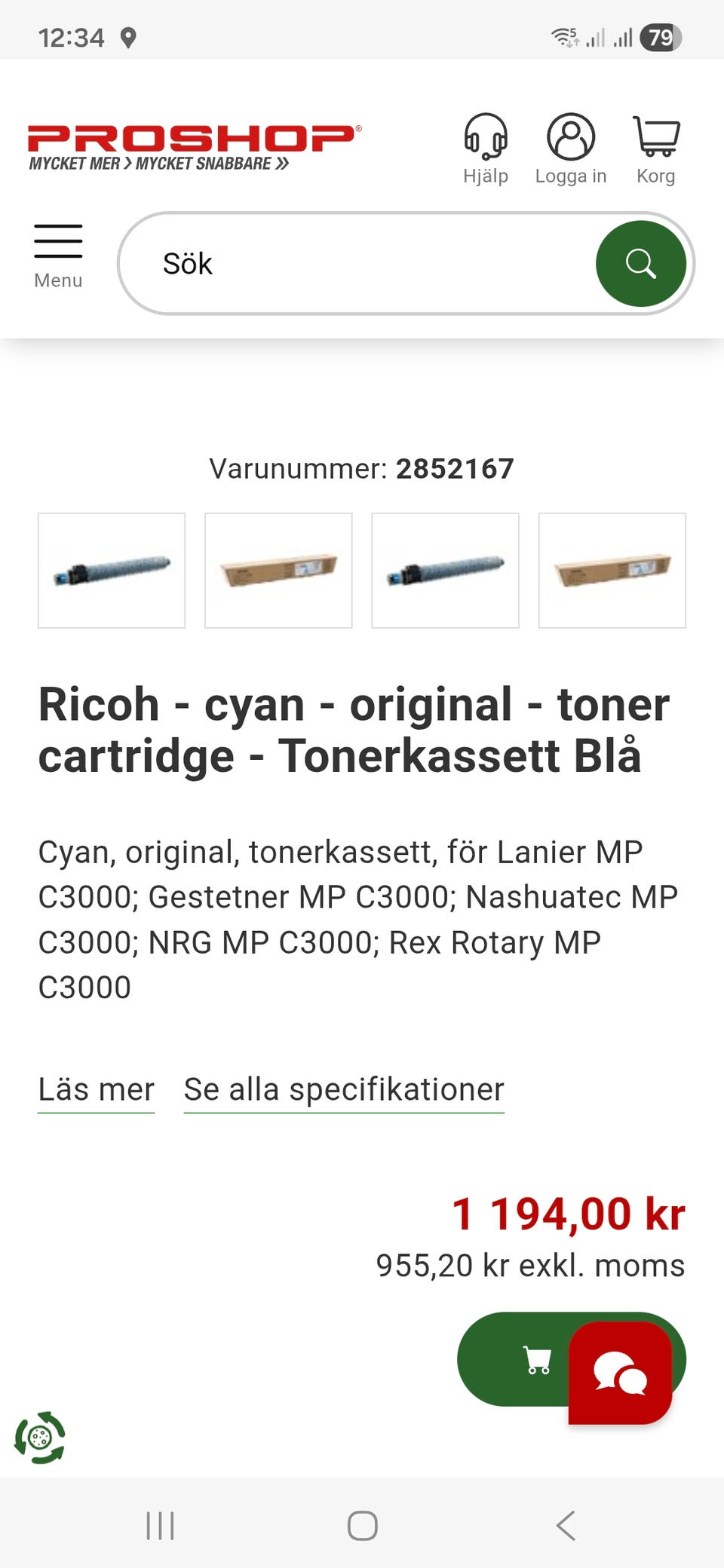The width and height of the screenshot is (724, 1568).
Task: Open the Hjälp headset support icon
Action: tap(486, 138)
